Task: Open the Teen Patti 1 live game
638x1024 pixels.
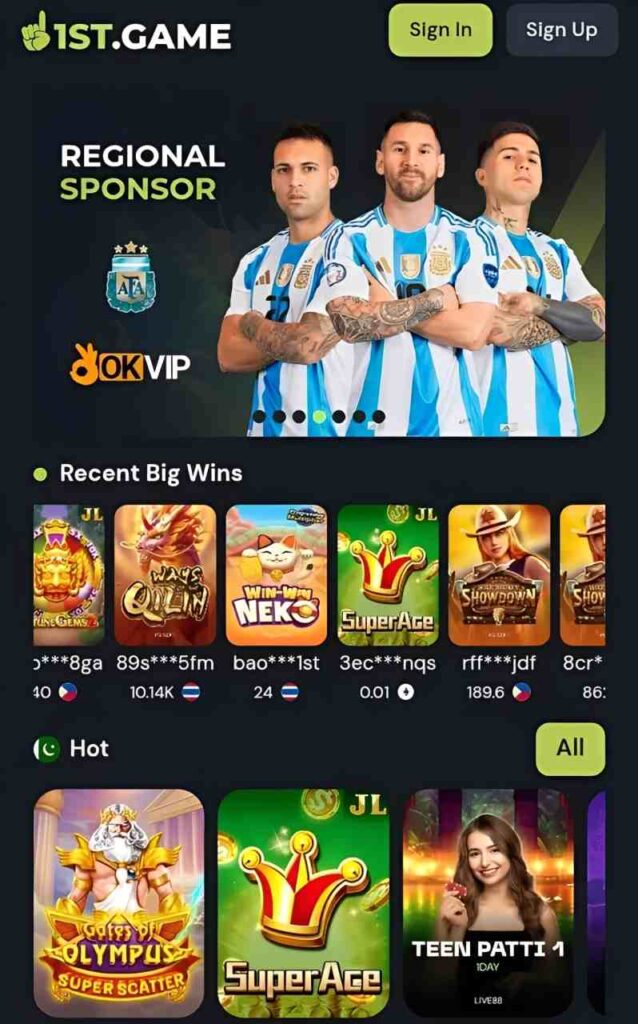Action: pos(488,900)
